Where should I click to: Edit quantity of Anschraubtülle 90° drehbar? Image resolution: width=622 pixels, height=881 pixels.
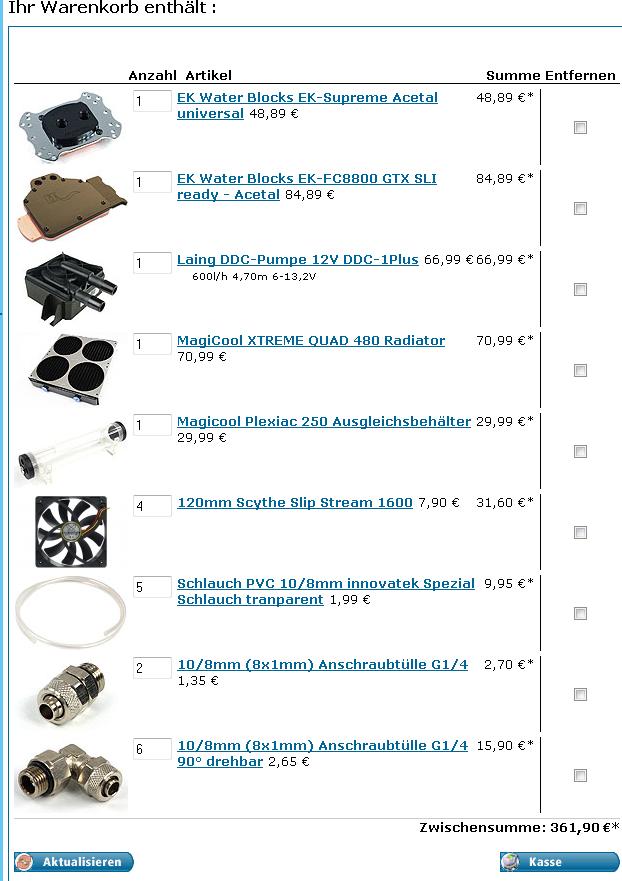[152, 749]
